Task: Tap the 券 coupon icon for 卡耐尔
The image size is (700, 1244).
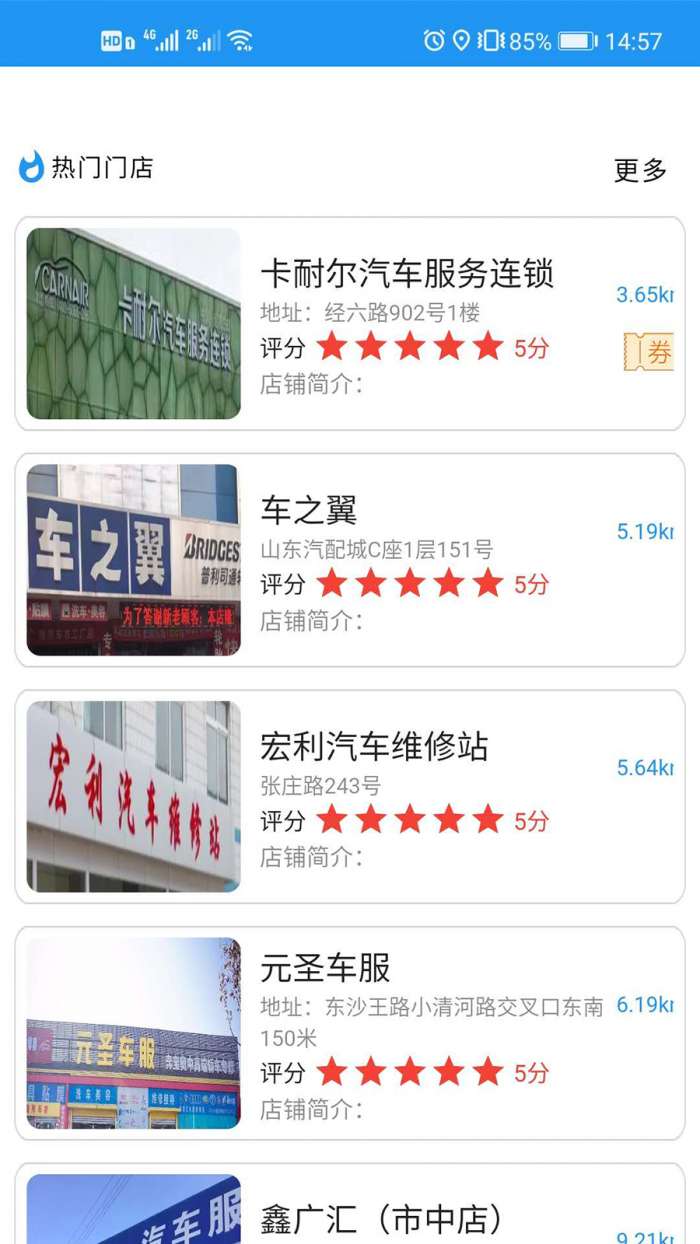Action: coord(649,352)
